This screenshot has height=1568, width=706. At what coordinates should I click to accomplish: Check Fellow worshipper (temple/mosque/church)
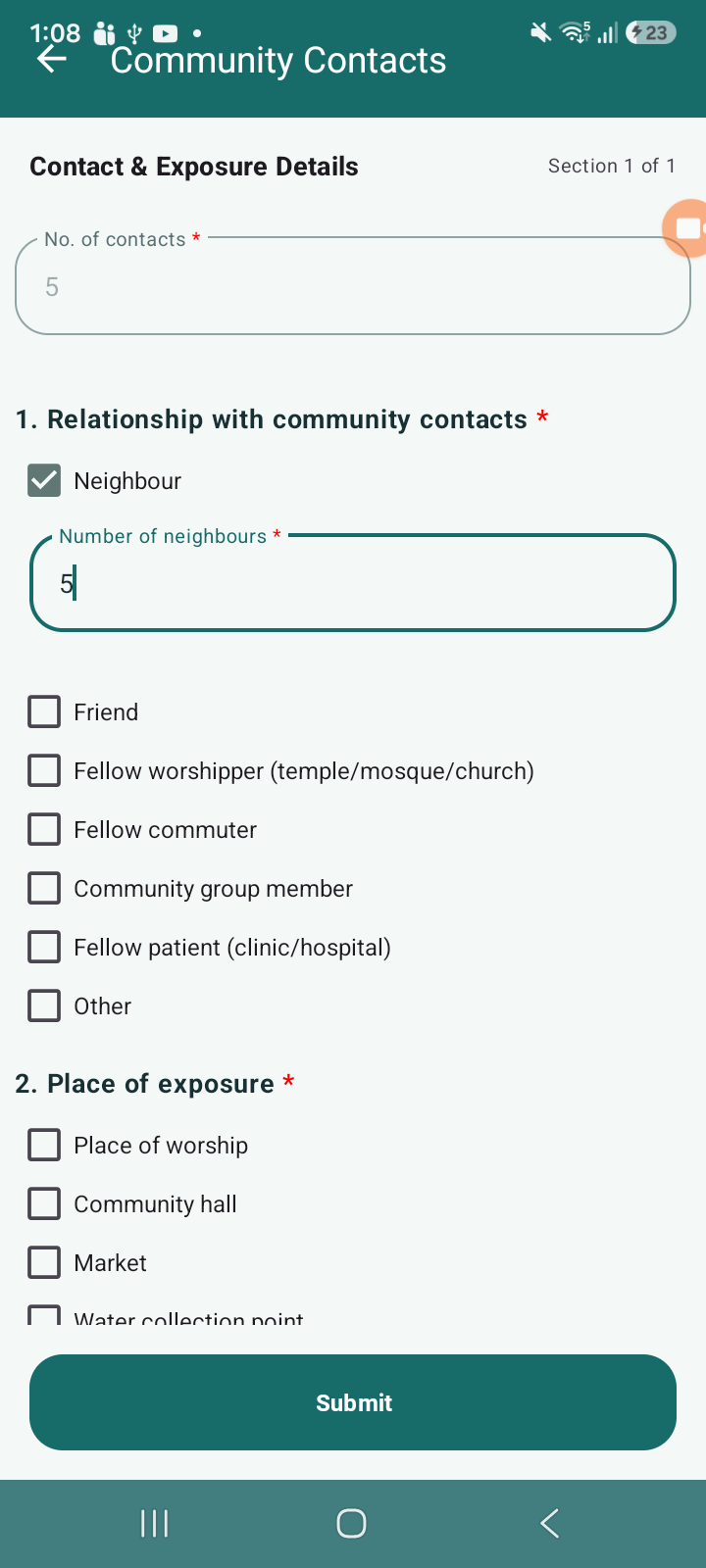44,770
